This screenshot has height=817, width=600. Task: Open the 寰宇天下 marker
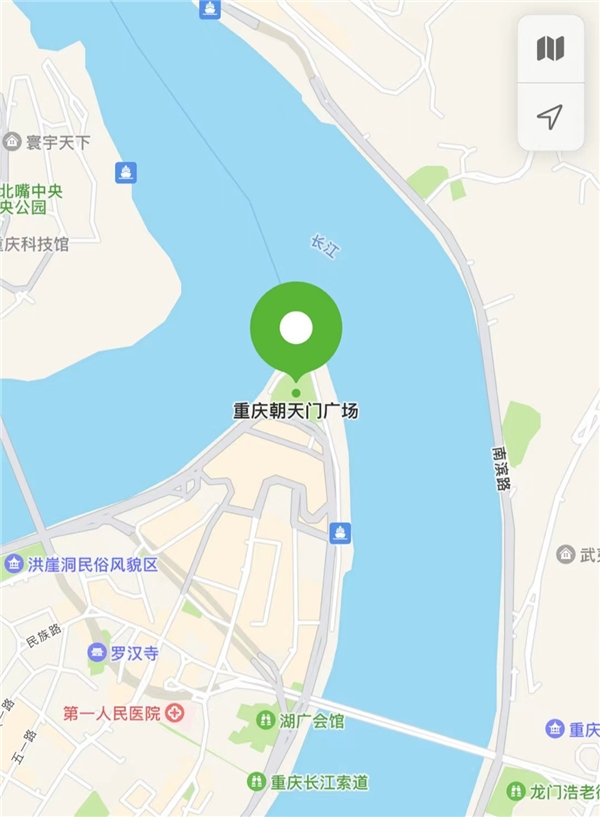pyautogui.click(x=13, y=142)
